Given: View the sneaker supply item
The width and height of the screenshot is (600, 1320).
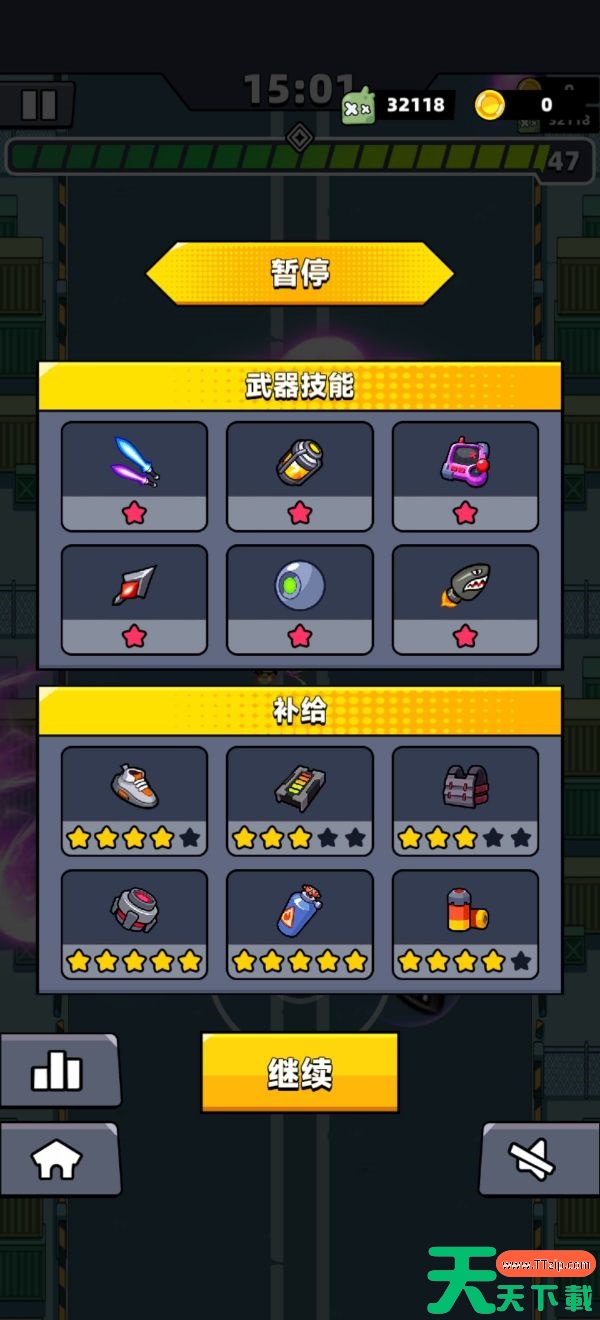Looking at the screenshot, I should [x=134, y=801].
